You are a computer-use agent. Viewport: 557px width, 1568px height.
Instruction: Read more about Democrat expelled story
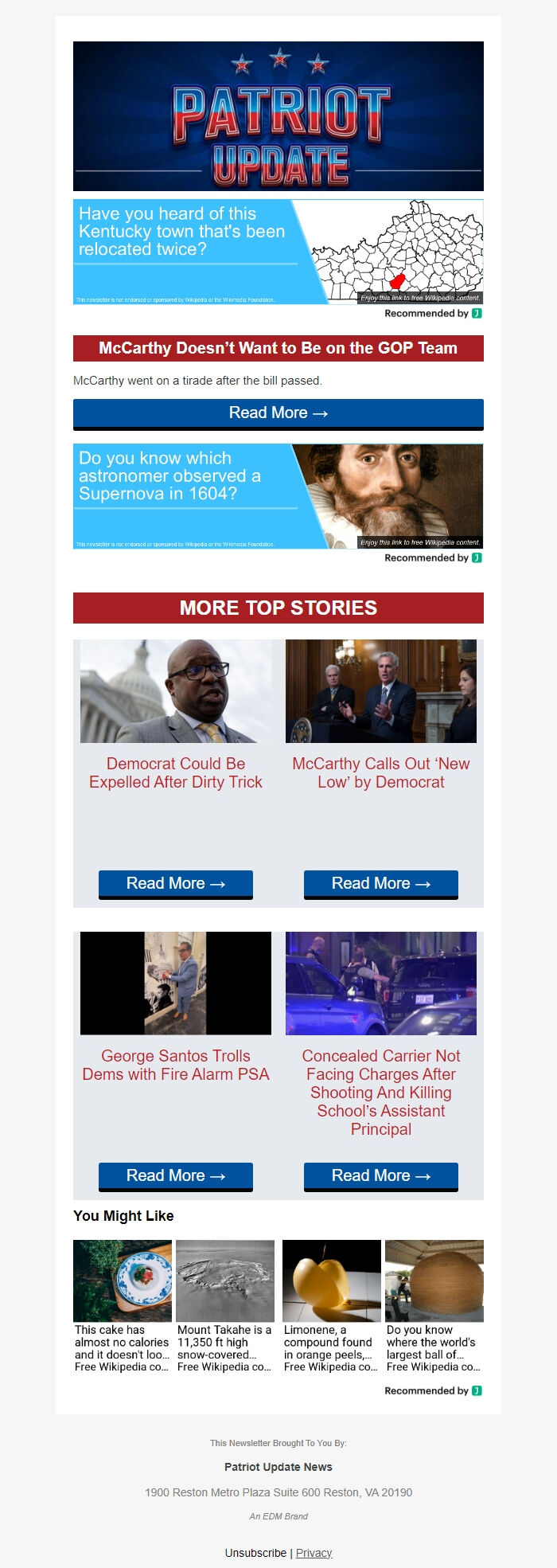pyautogui.click(x=176, y=883)
